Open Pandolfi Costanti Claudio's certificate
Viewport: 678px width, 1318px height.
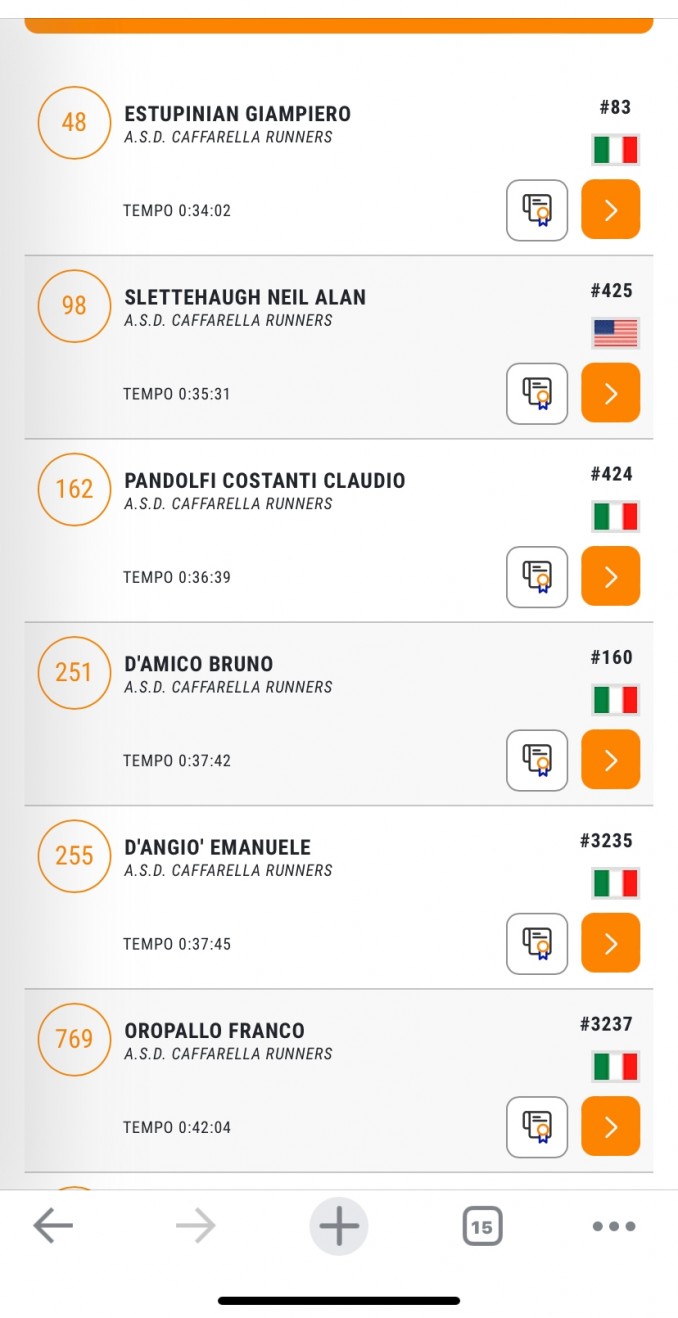pyautogui.click(x=537, y=577)
